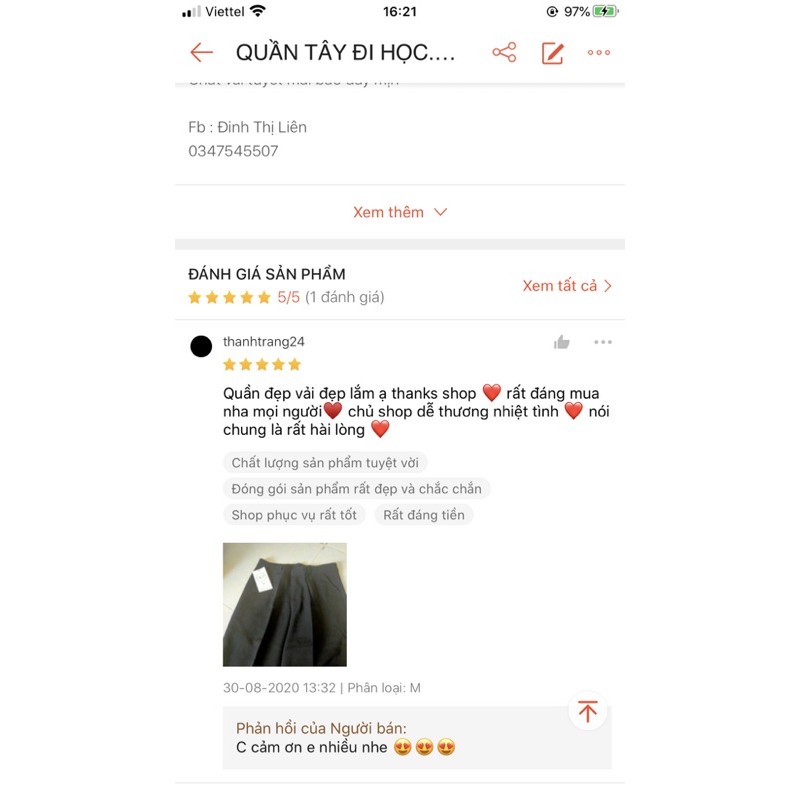
Task: Open the review photo of black pants
Action: (x=285, y=604)
